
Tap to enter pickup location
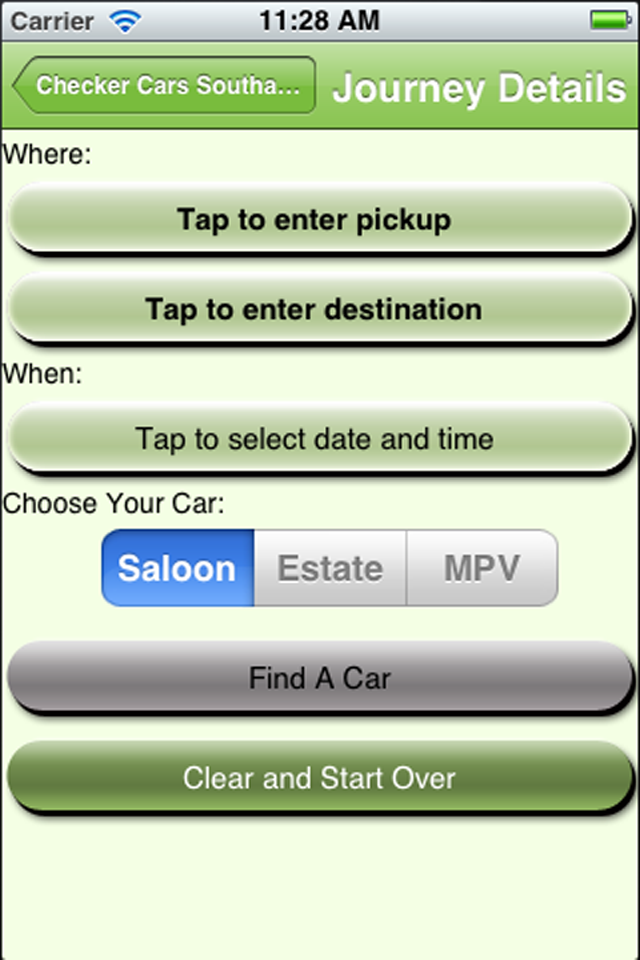point(320,219)
